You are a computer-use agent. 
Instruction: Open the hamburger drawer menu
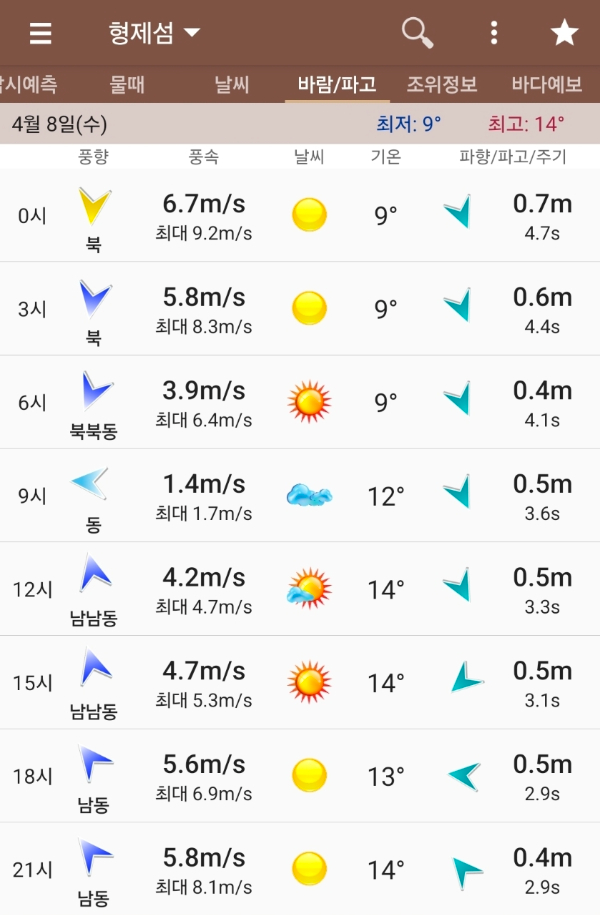tap(40, 33)
